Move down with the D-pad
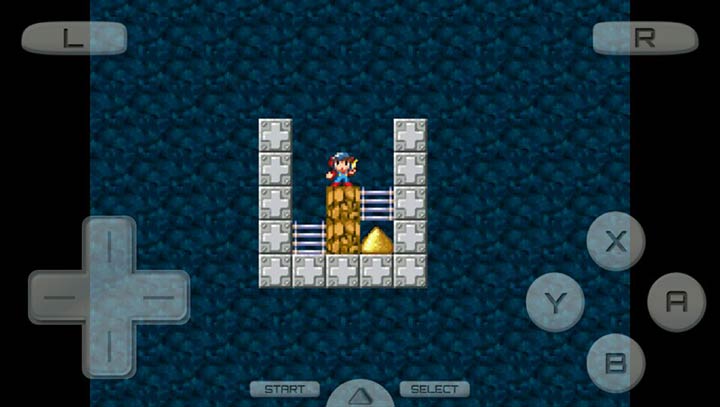 tap(108, 350)
